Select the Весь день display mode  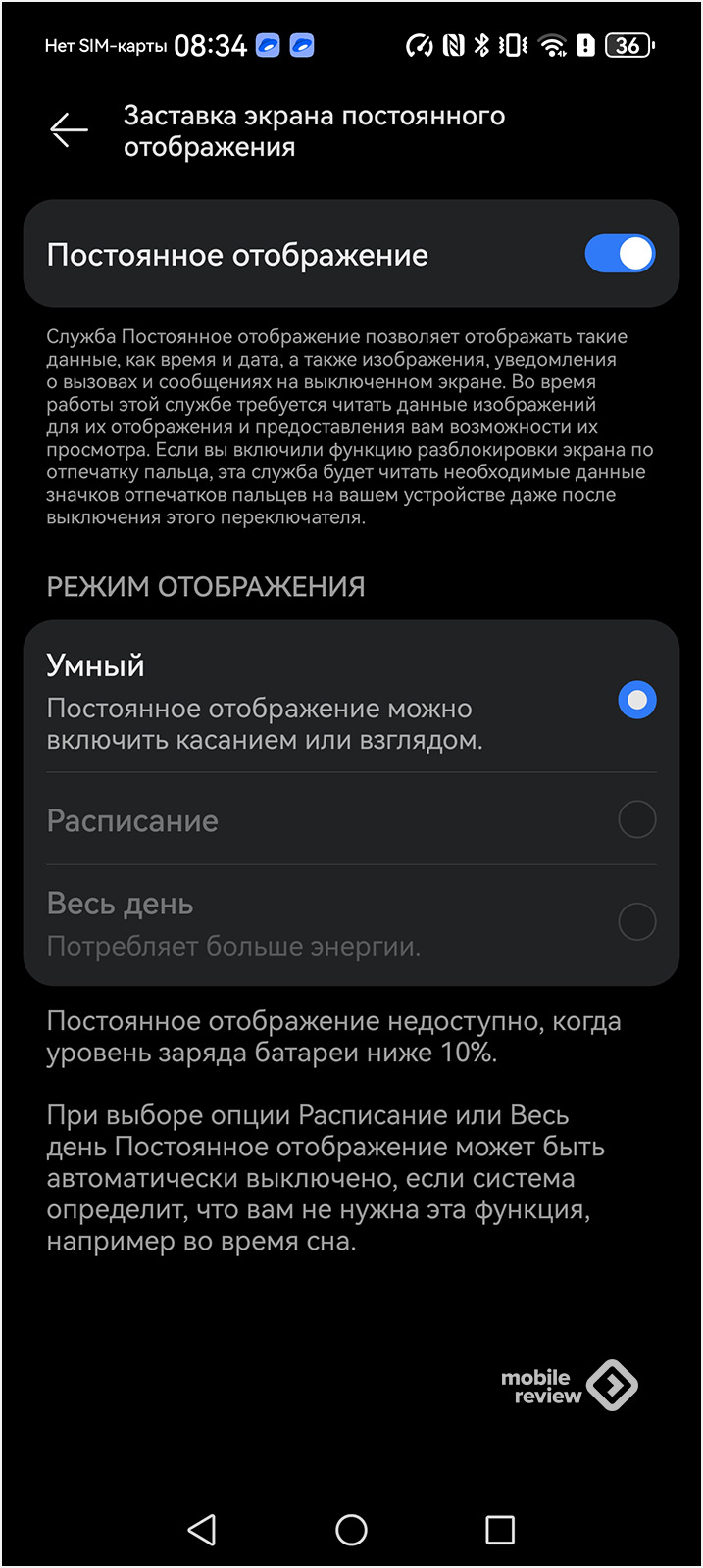click(x=636, y=921)
